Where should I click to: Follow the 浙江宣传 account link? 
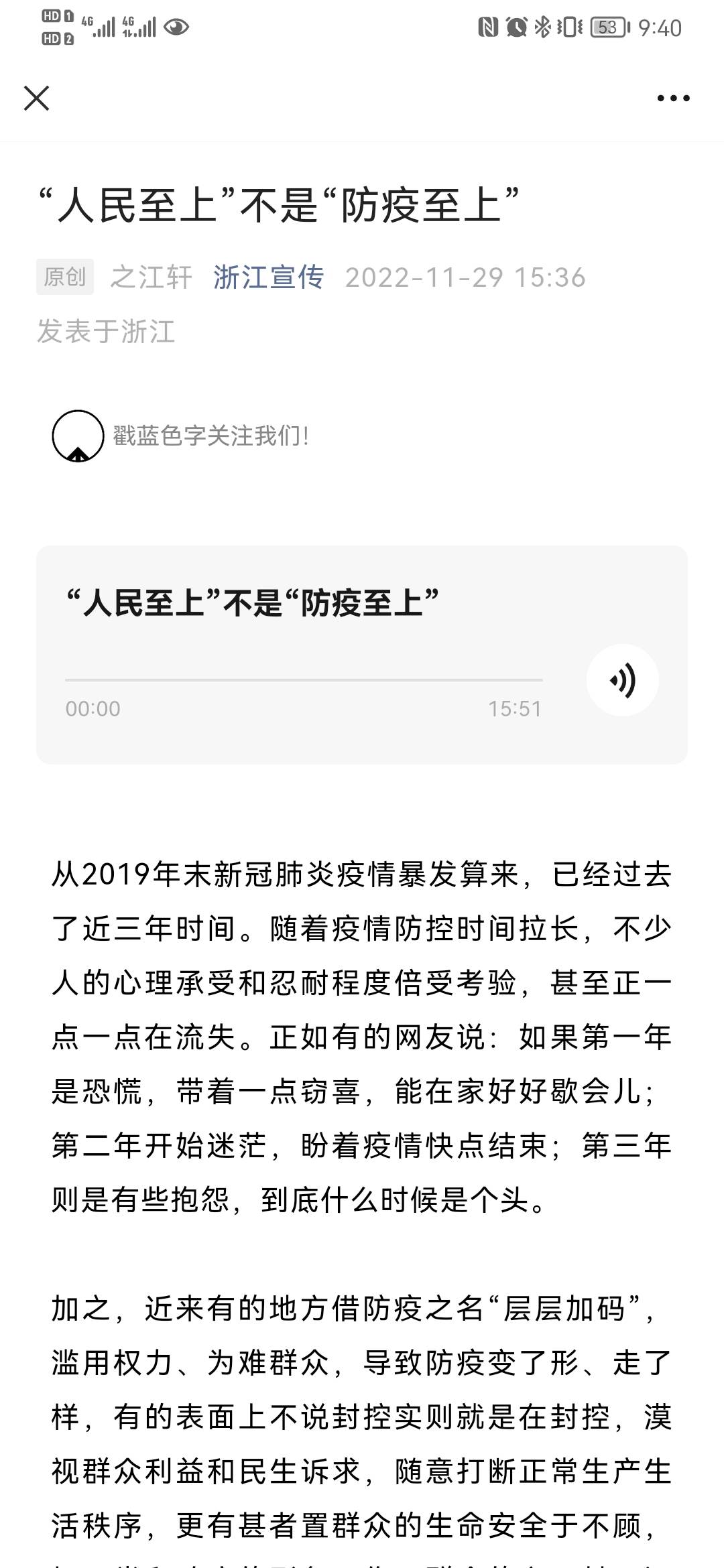[x=268, y=277]
